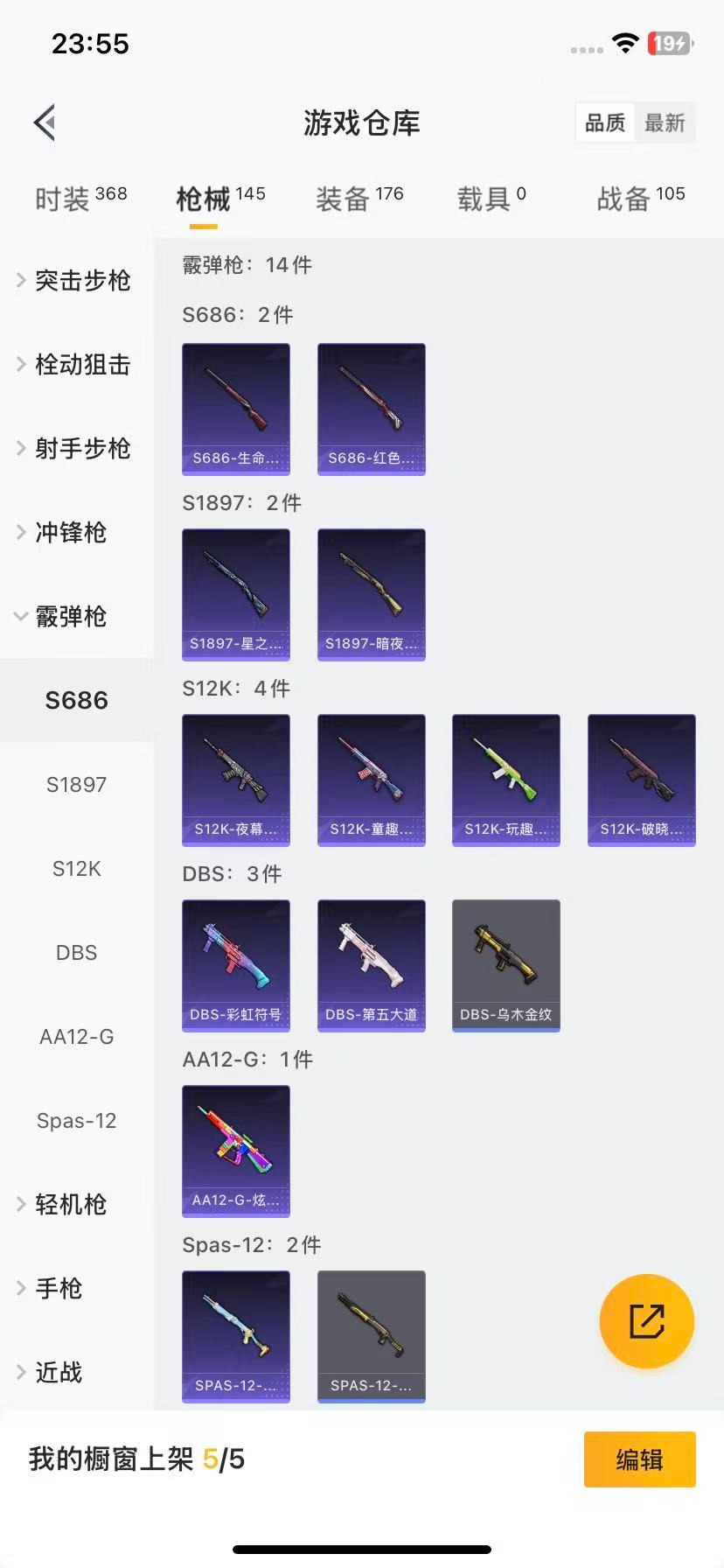The height and width of the screenshot is (1568, 724).
Task: Open the 战备 tab
Action: 640,199
